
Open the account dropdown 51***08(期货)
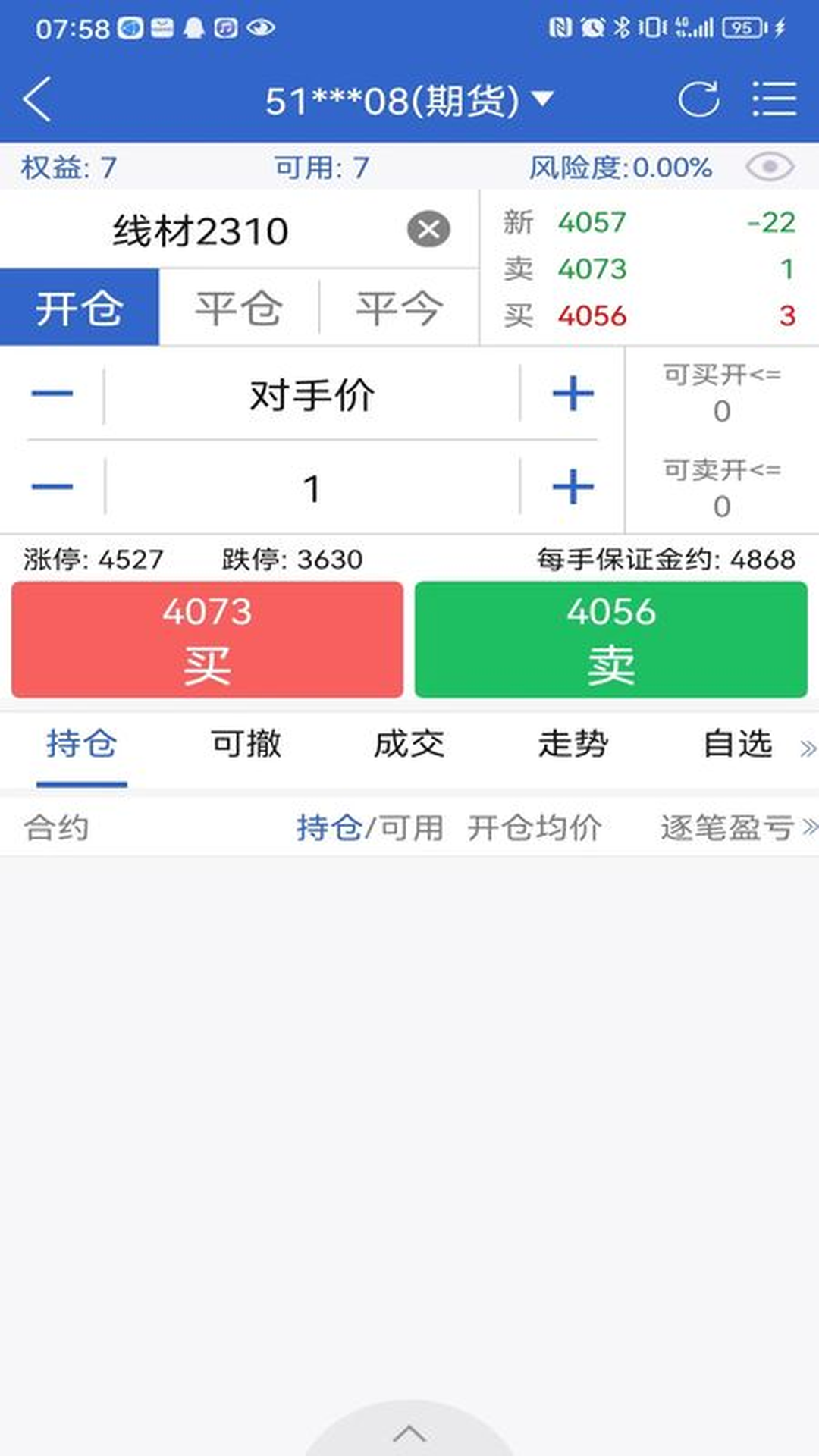tap(409, 101)
